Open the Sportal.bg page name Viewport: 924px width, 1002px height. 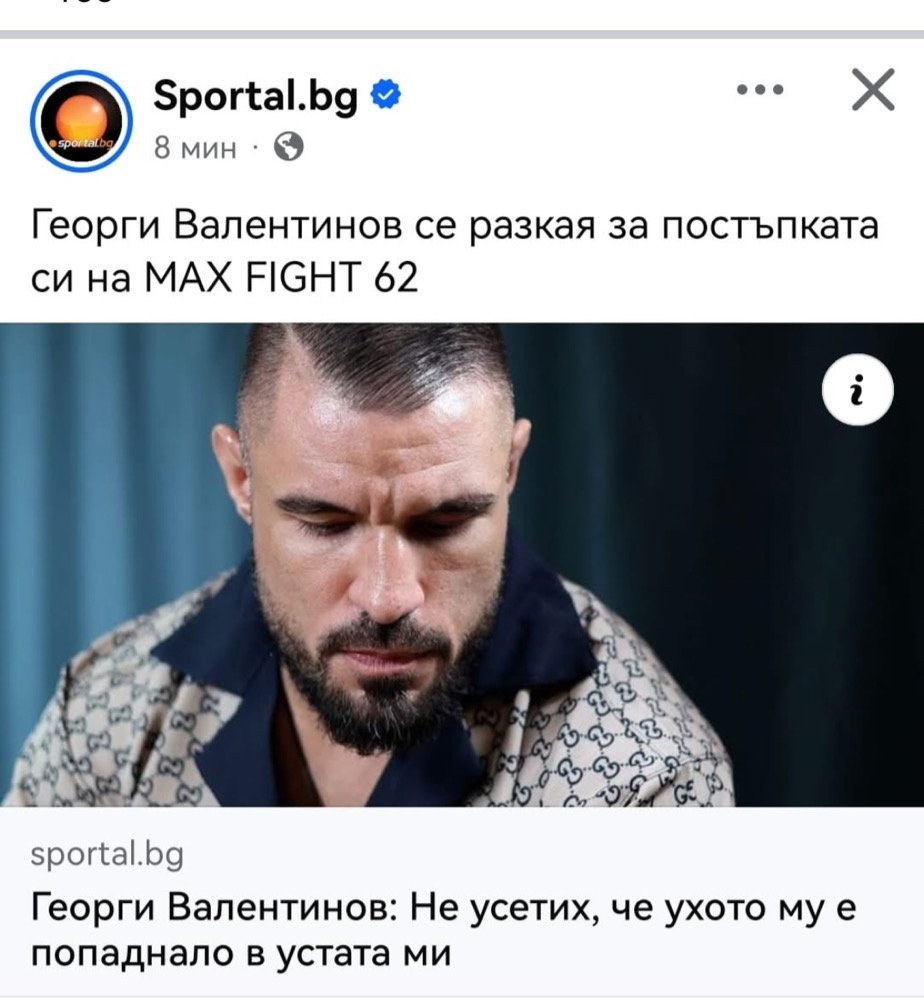click(x=255, y=96)
